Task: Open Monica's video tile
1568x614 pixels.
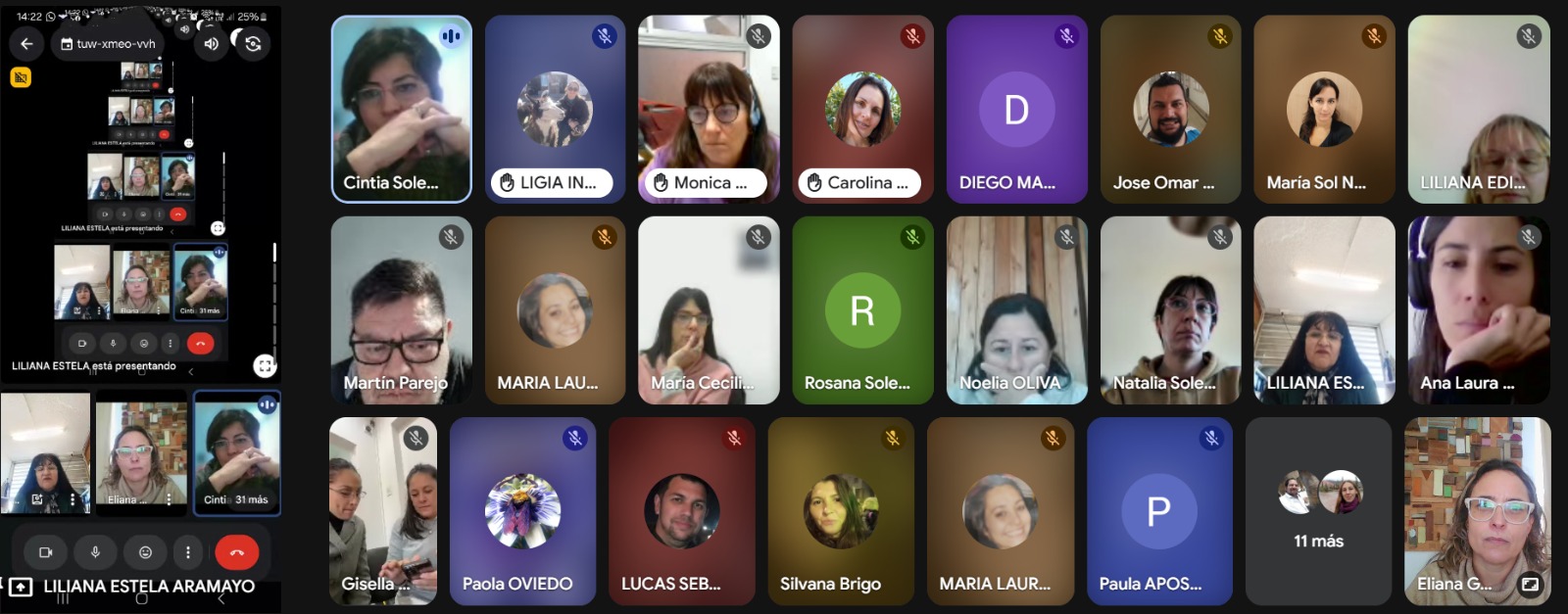Action: pos(709,108)
